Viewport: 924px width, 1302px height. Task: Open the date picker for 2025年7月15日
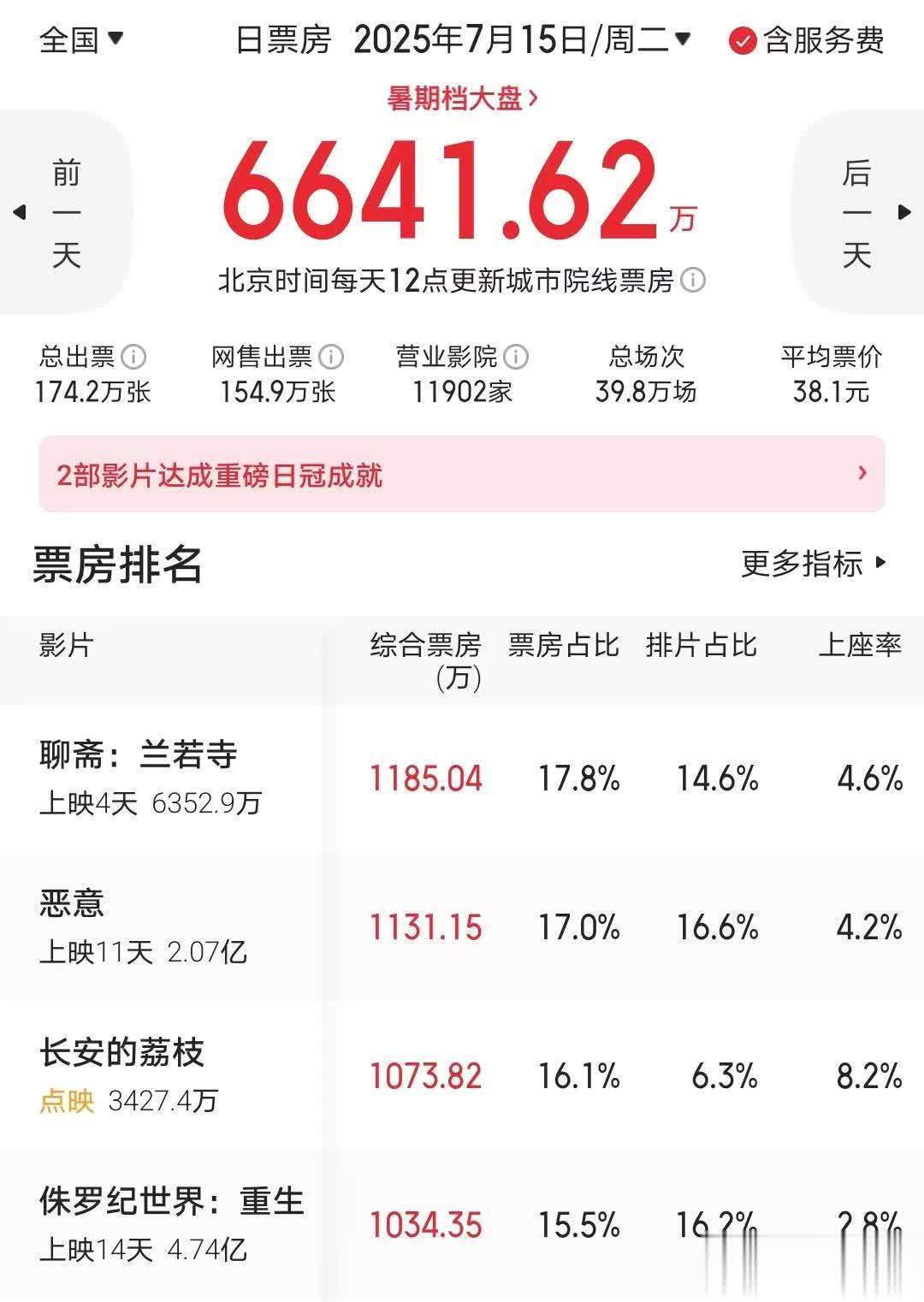[521, 39]
